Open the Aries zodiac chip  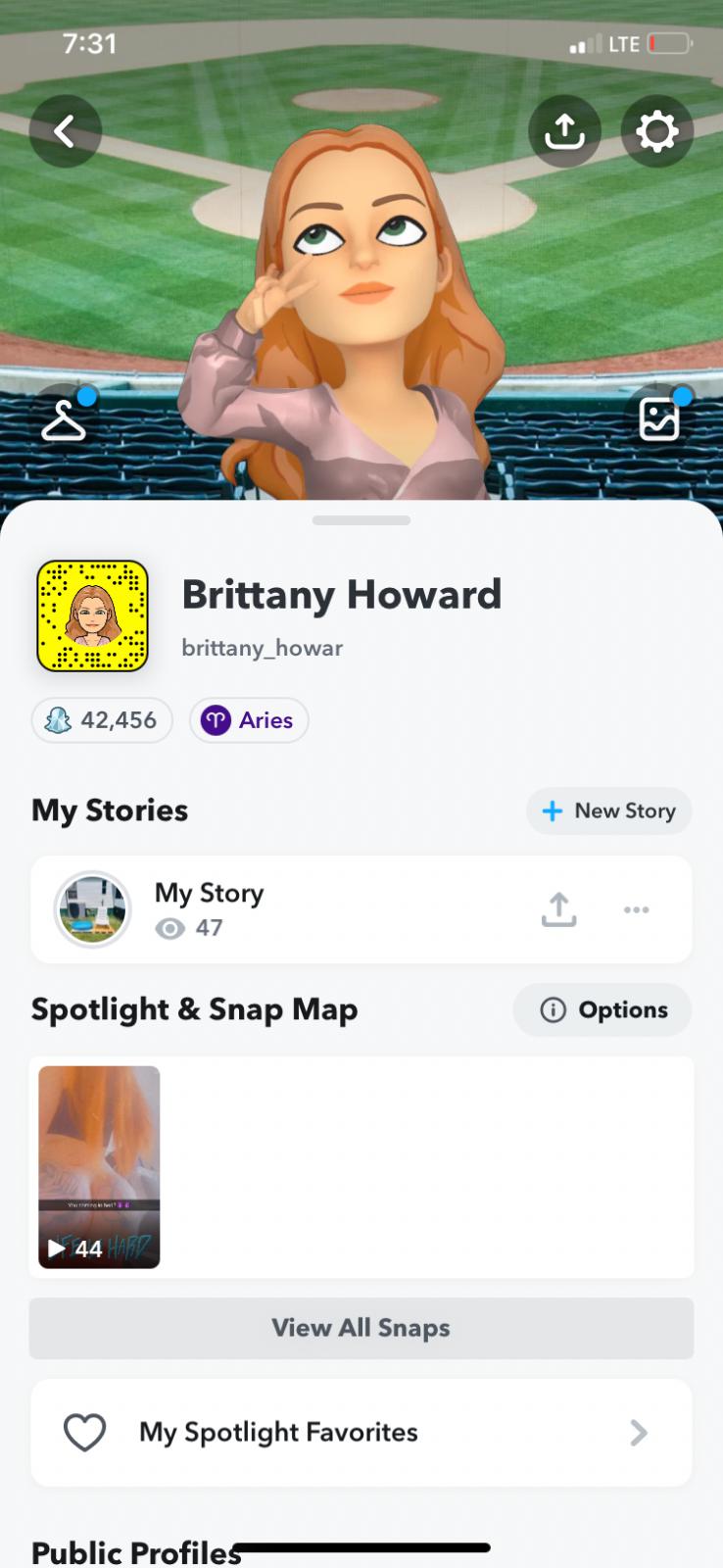point(249,720)
